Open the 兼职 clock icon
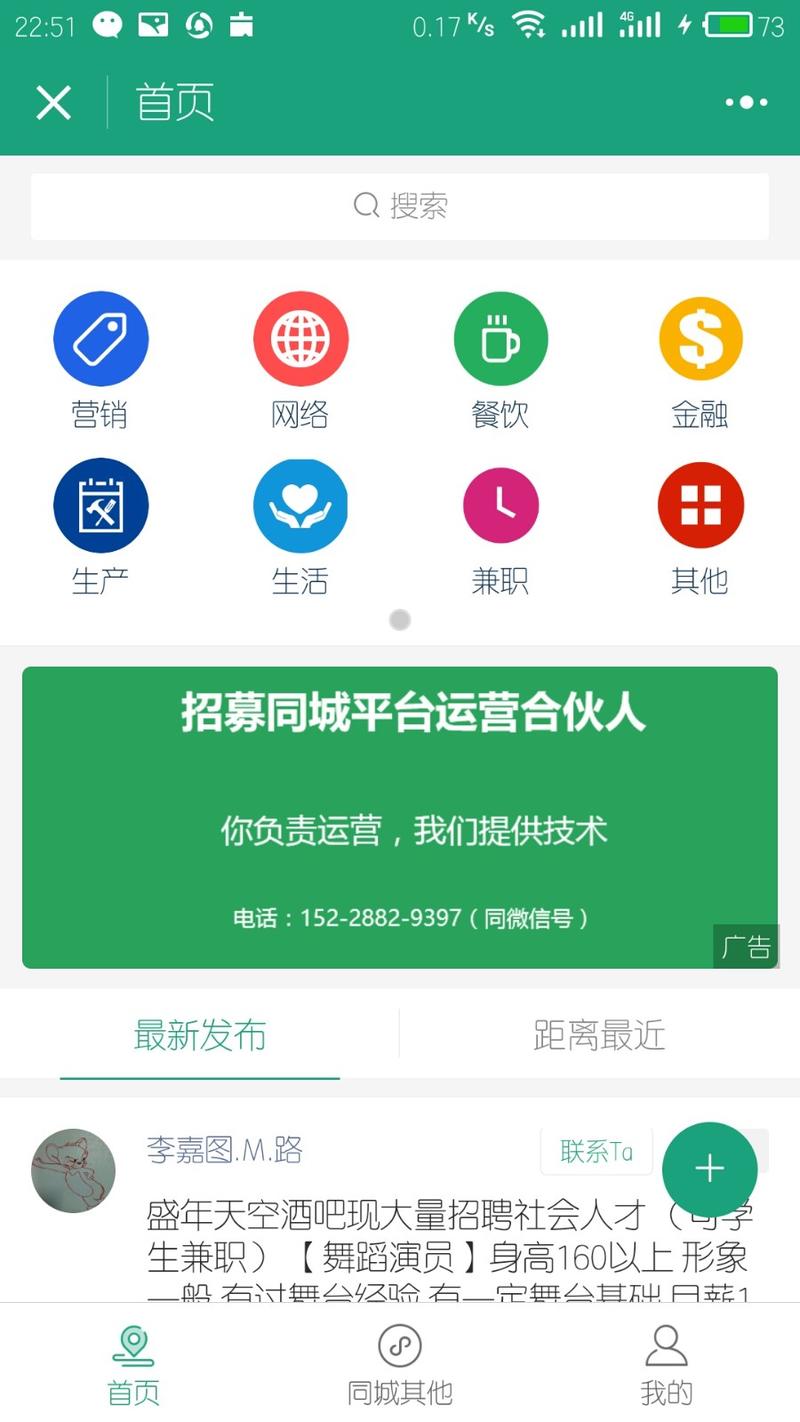This screenshot has width=800, height=1422. click(501, 505)
